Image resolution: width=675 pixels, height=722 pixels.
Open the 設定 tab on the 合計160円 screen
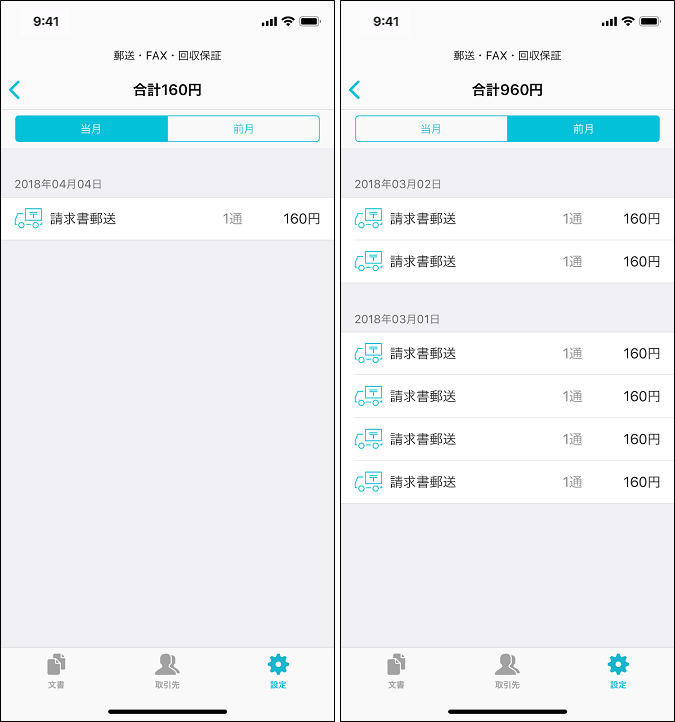(x=278, y=671)
